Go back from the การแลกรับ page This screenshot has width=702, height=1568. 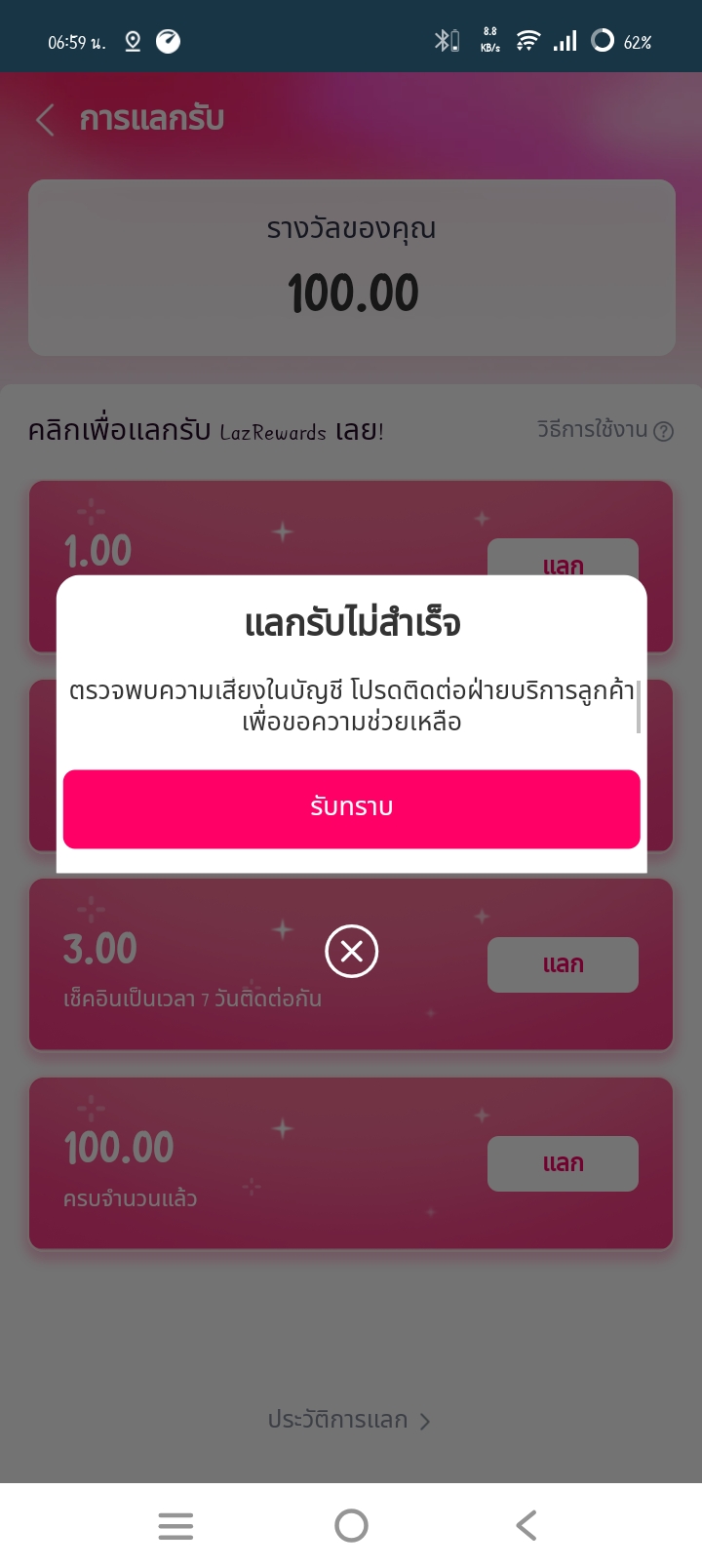tap(45, 120)
